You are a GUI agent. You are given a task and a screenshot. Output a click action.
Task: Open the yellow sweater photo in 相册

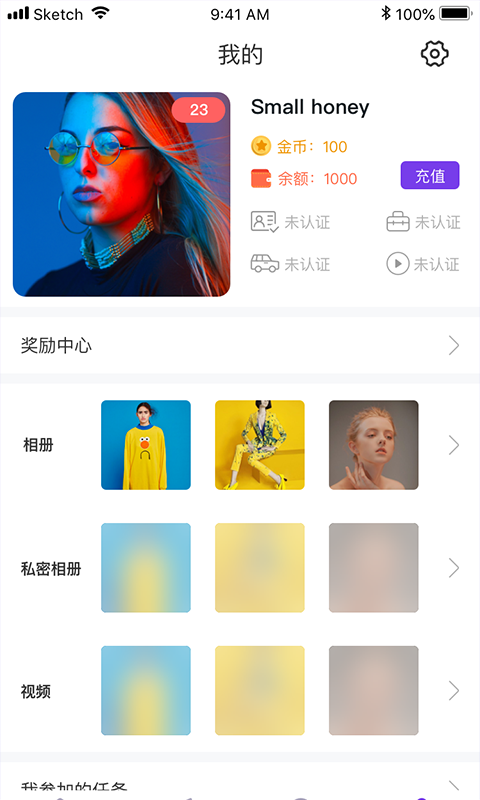click(146, 445)
